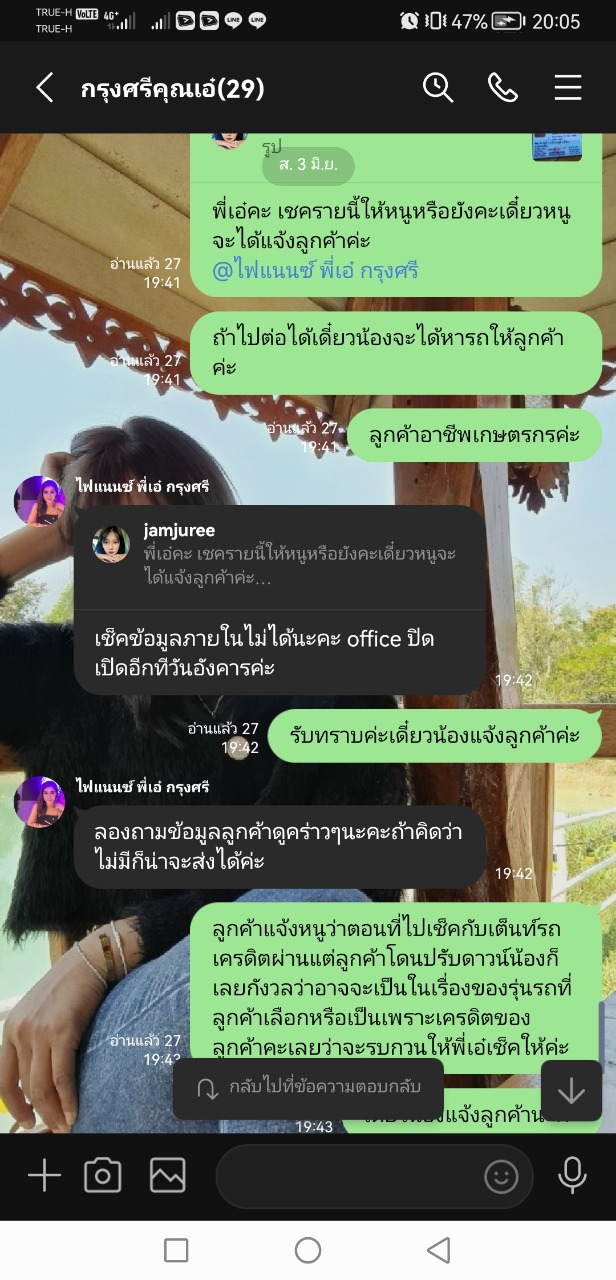Open the camera

click(x=102, y=1176)
